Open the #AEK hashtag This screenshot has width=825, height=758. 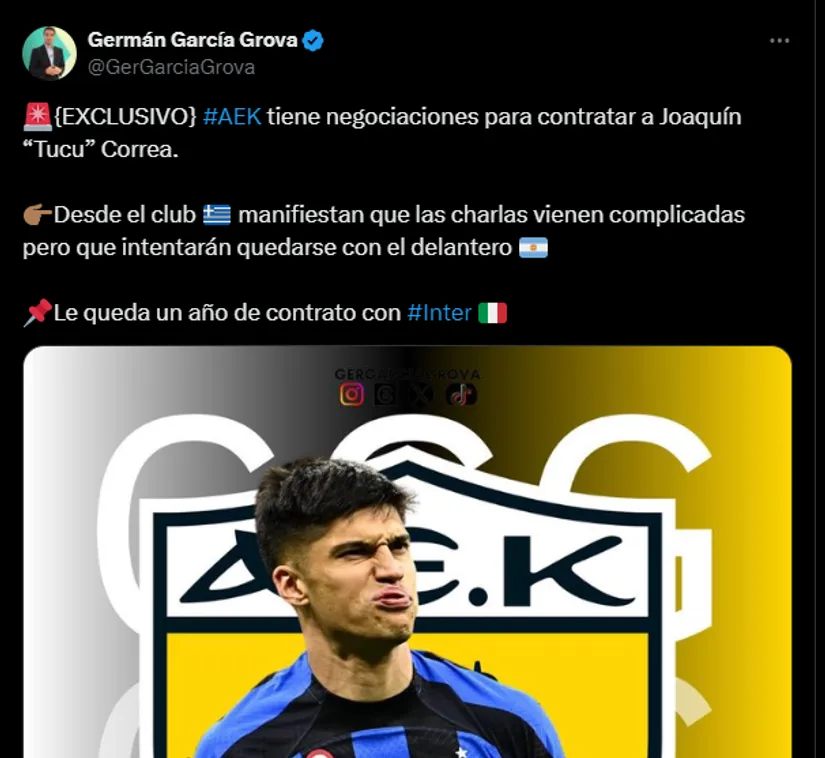click(x=232, y=116)
